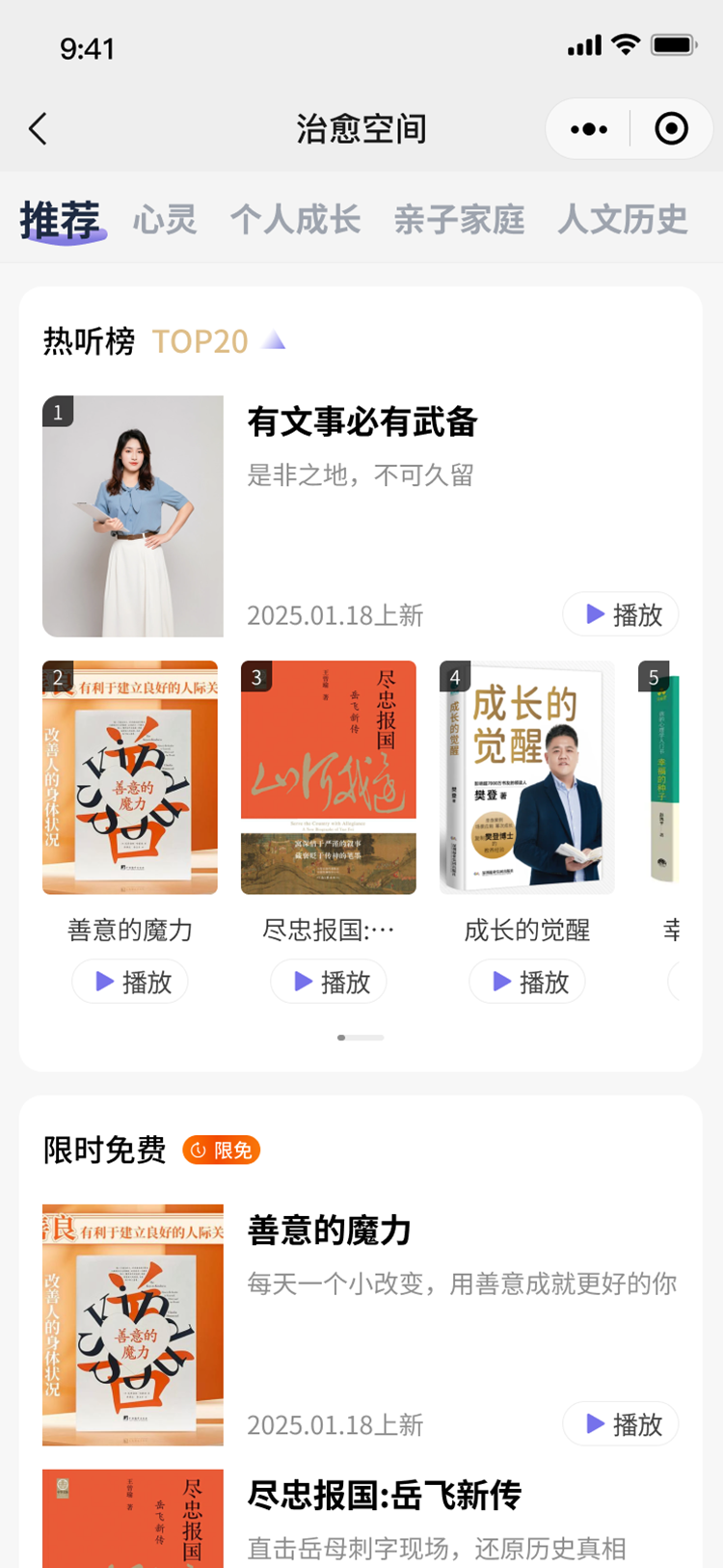Open 尽忠报国:岳飞新传 in the free list

[384, 1496]
